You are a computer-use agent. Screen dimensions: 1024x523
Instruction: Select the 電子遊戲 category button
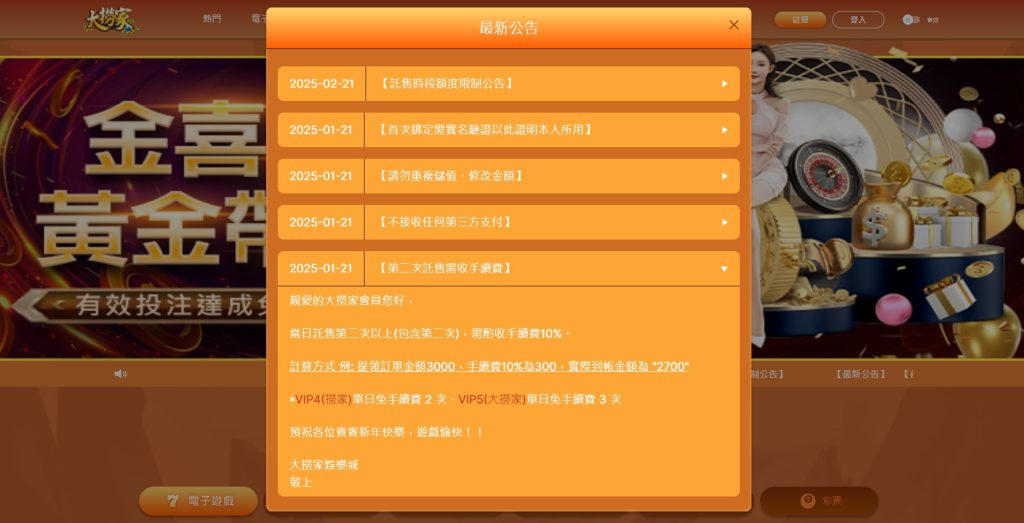coord(198,500)
